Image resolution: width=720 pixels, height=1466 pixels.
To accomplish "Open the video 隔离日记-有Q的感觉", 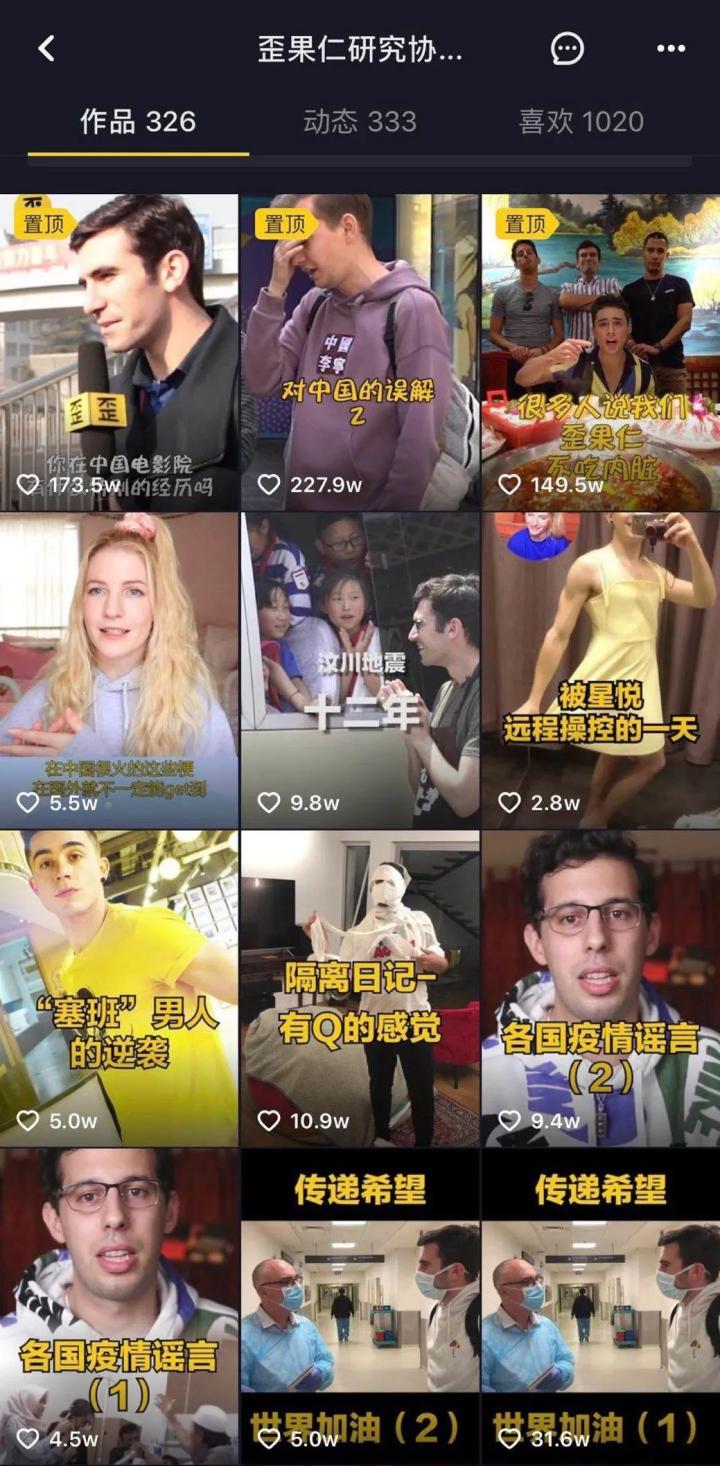I will tap(360, 988).
